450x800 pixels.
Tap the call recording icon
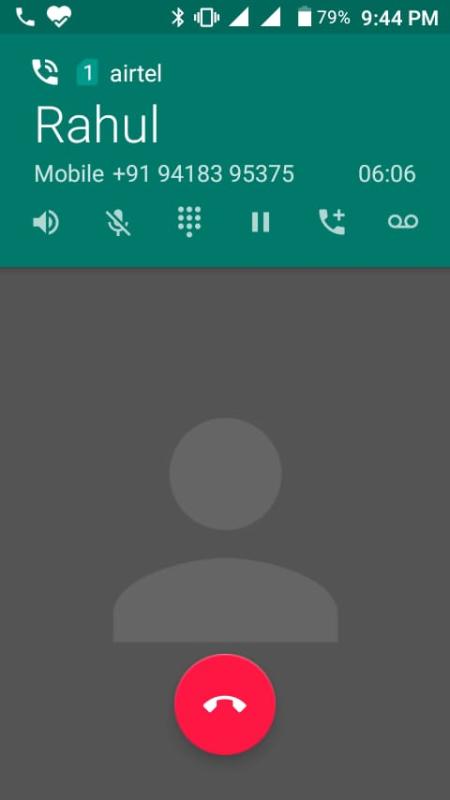[403, 222]
